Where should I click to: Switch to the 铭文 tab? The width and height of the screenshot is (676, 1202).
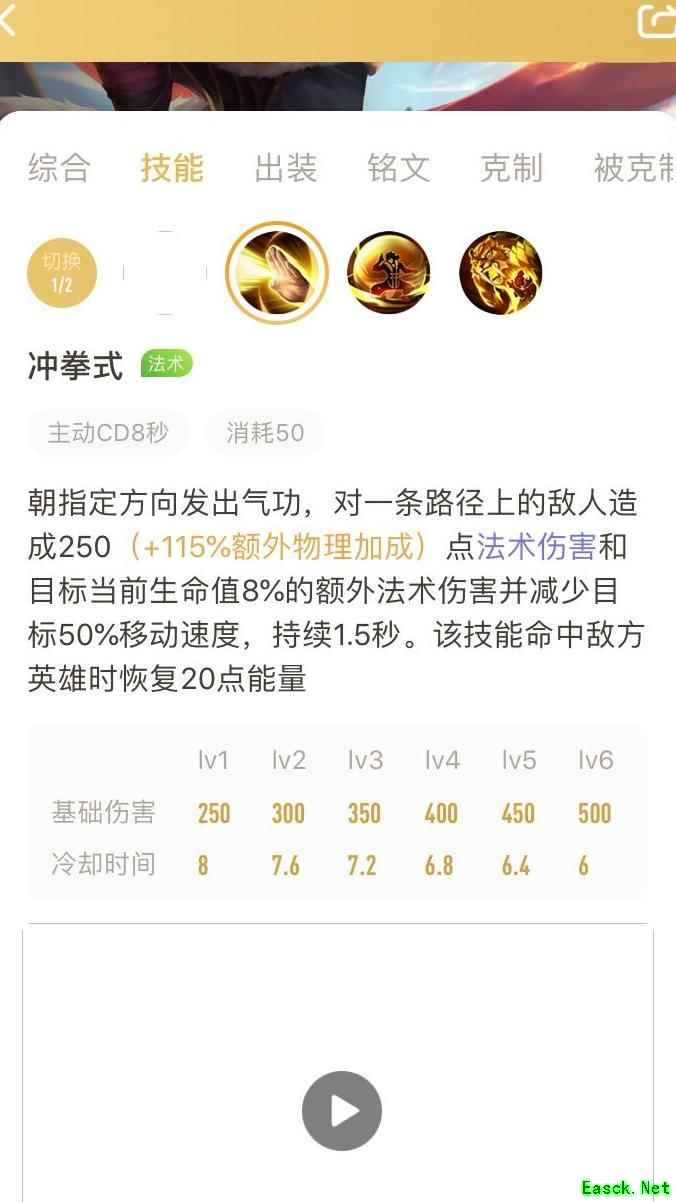click(398, 168)
